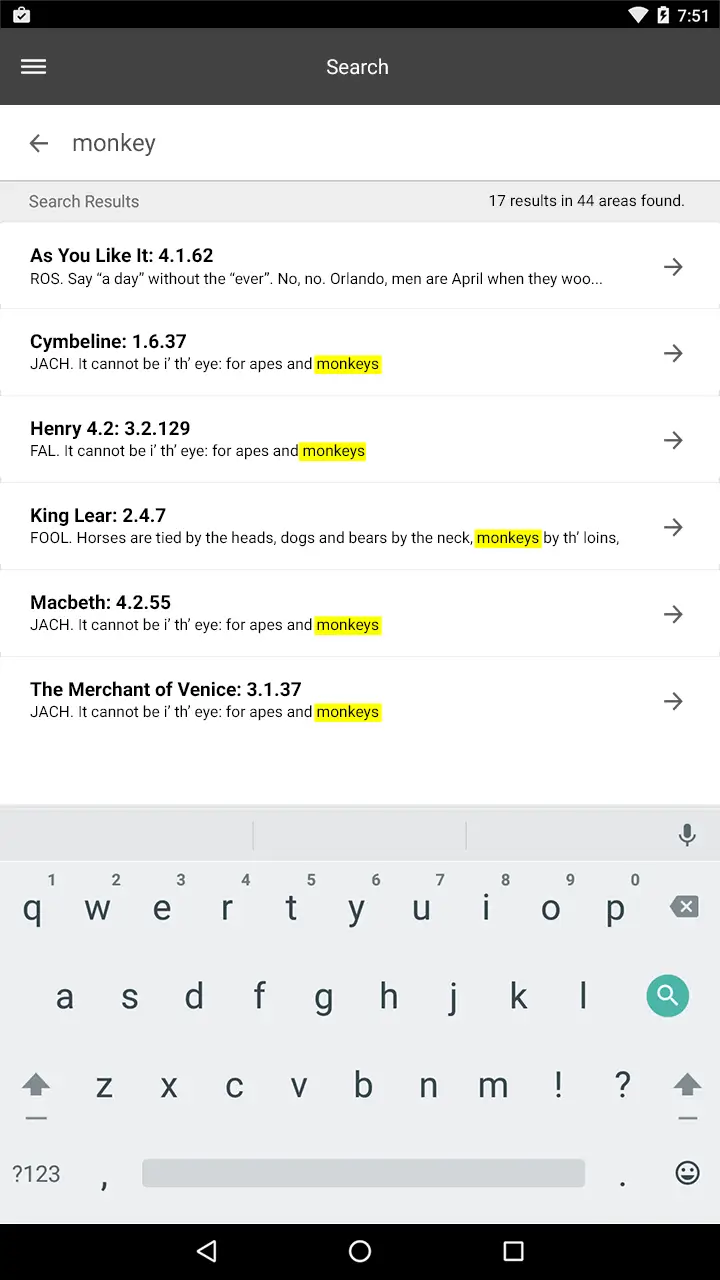Image resolution: width=720 pixels, height=1280 pixels.
Task: Start voice input with the microphone icon
Action: pos(687,835)
